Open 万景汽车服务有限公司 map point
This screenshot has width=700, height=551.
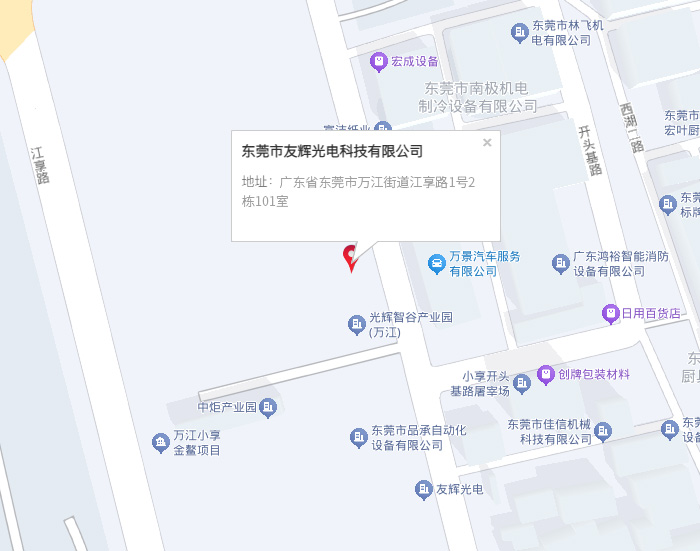[436, 264]
